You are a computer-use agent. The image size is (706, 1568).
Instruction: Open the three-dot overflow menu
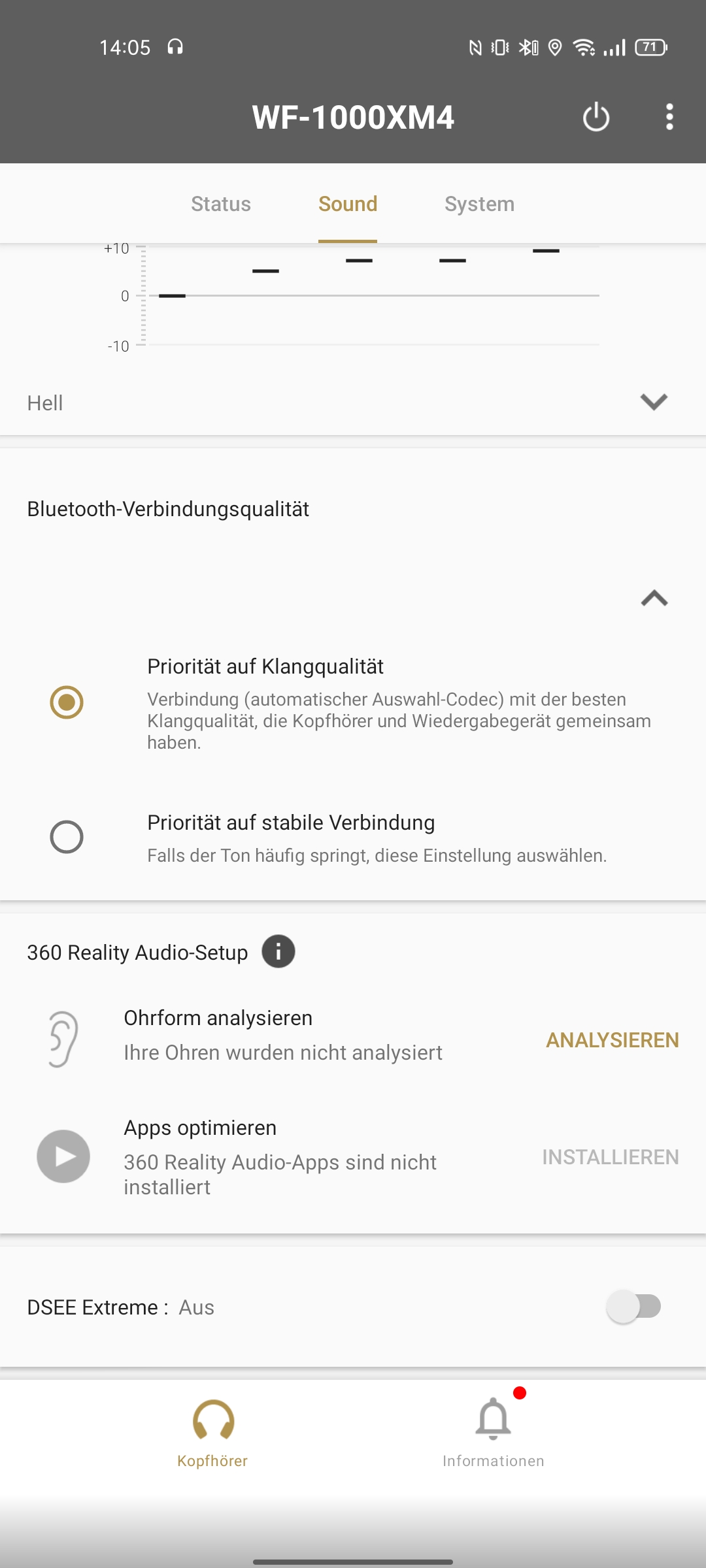tap(669, 118)
